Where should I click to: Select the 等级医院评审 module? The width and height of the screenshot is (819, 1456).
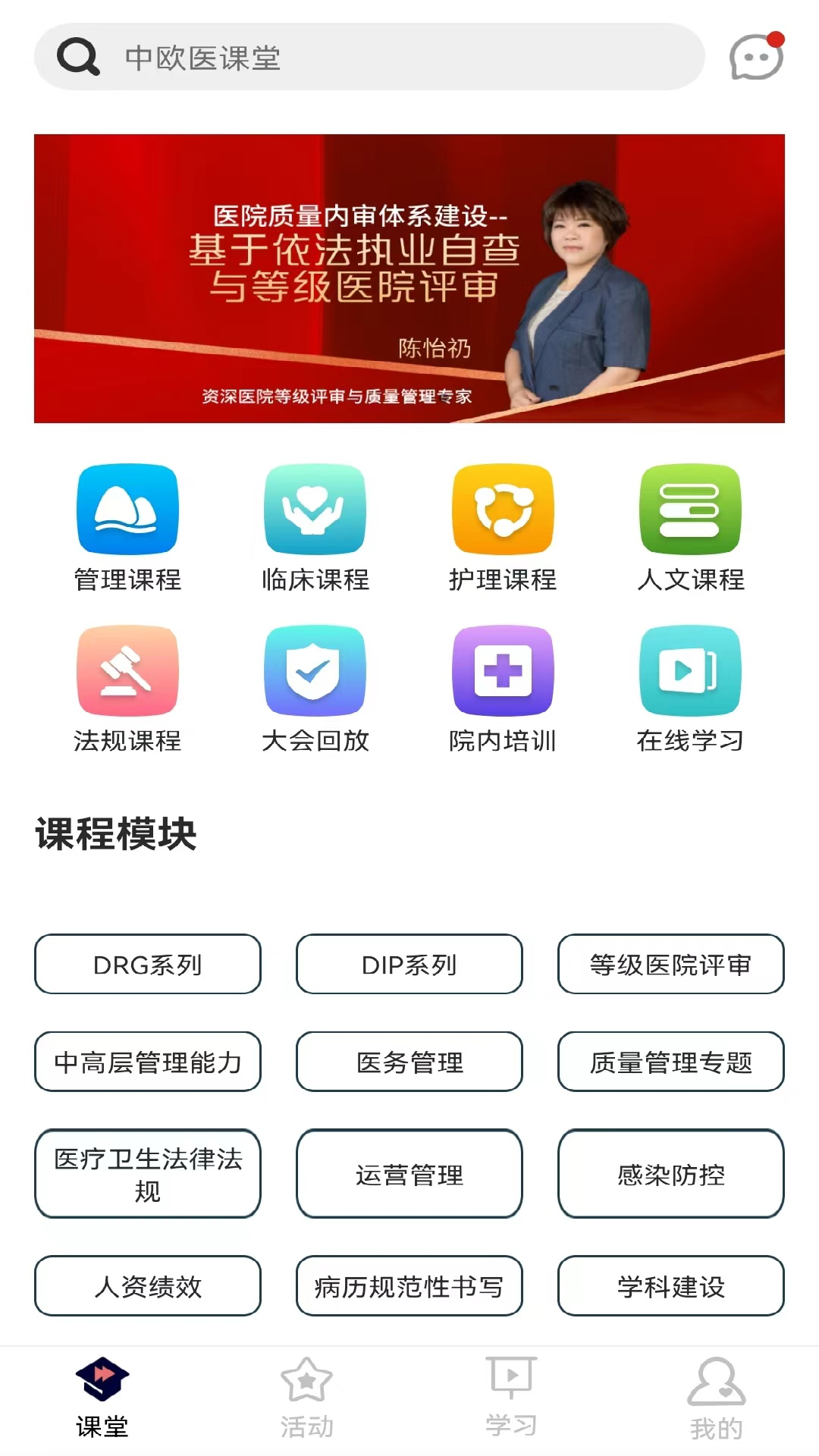670,965
